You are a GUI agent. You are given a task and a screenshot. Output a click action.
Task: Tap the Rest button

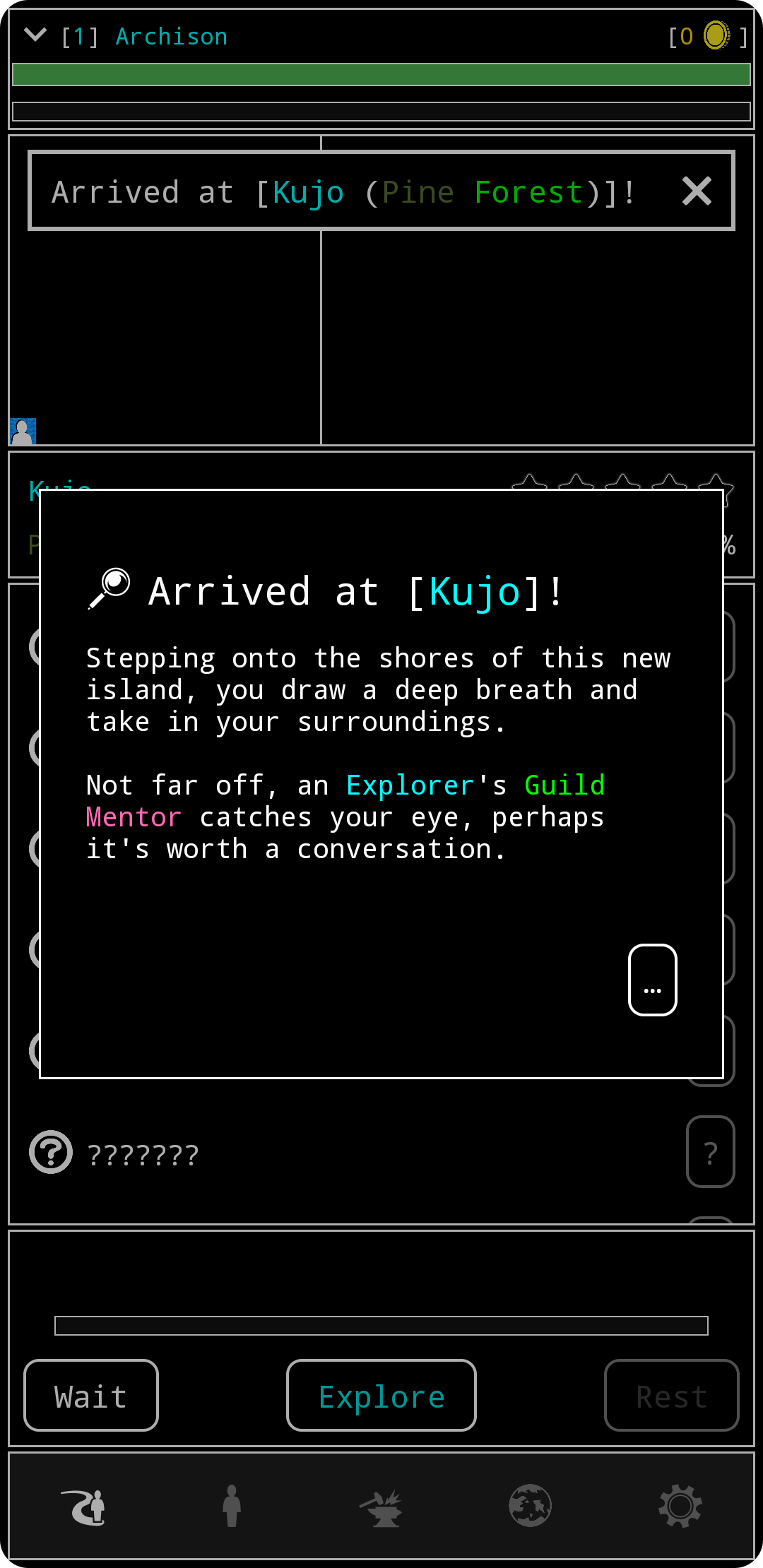pyautogui.click(x=671, y=1396)
